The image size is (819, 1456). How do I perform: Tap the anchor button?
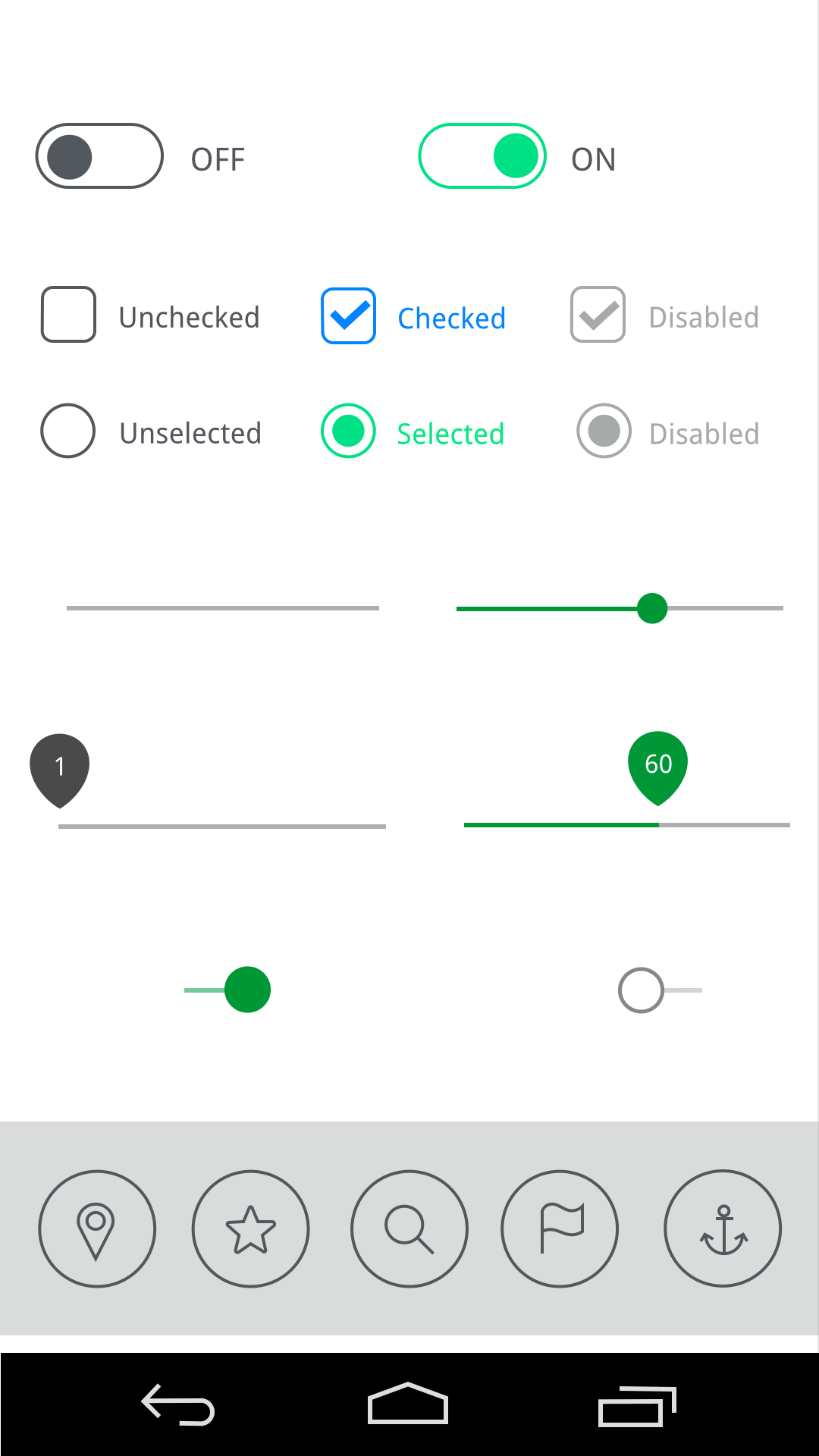[723, 1228]
